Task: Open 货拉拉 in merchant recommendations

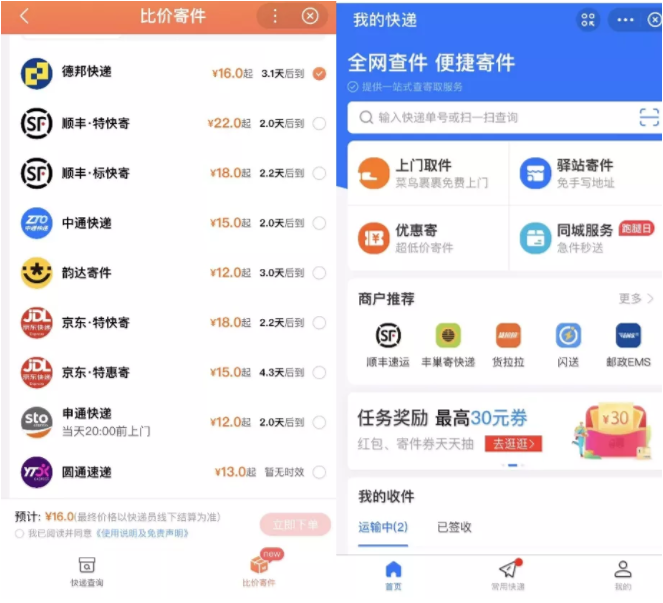Action: (x=508, y=344)
